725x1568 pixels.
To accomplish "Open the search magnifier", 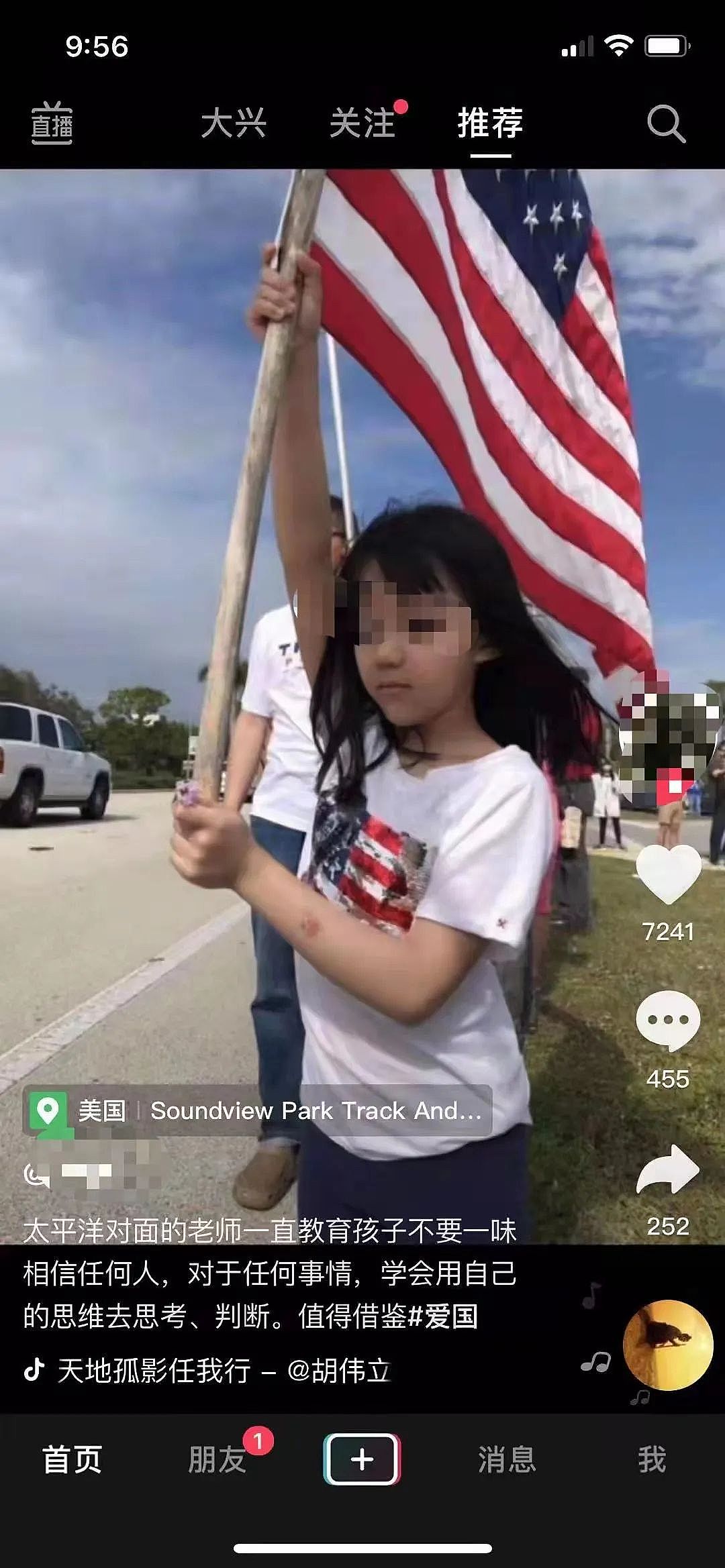I will click(665, 123).
